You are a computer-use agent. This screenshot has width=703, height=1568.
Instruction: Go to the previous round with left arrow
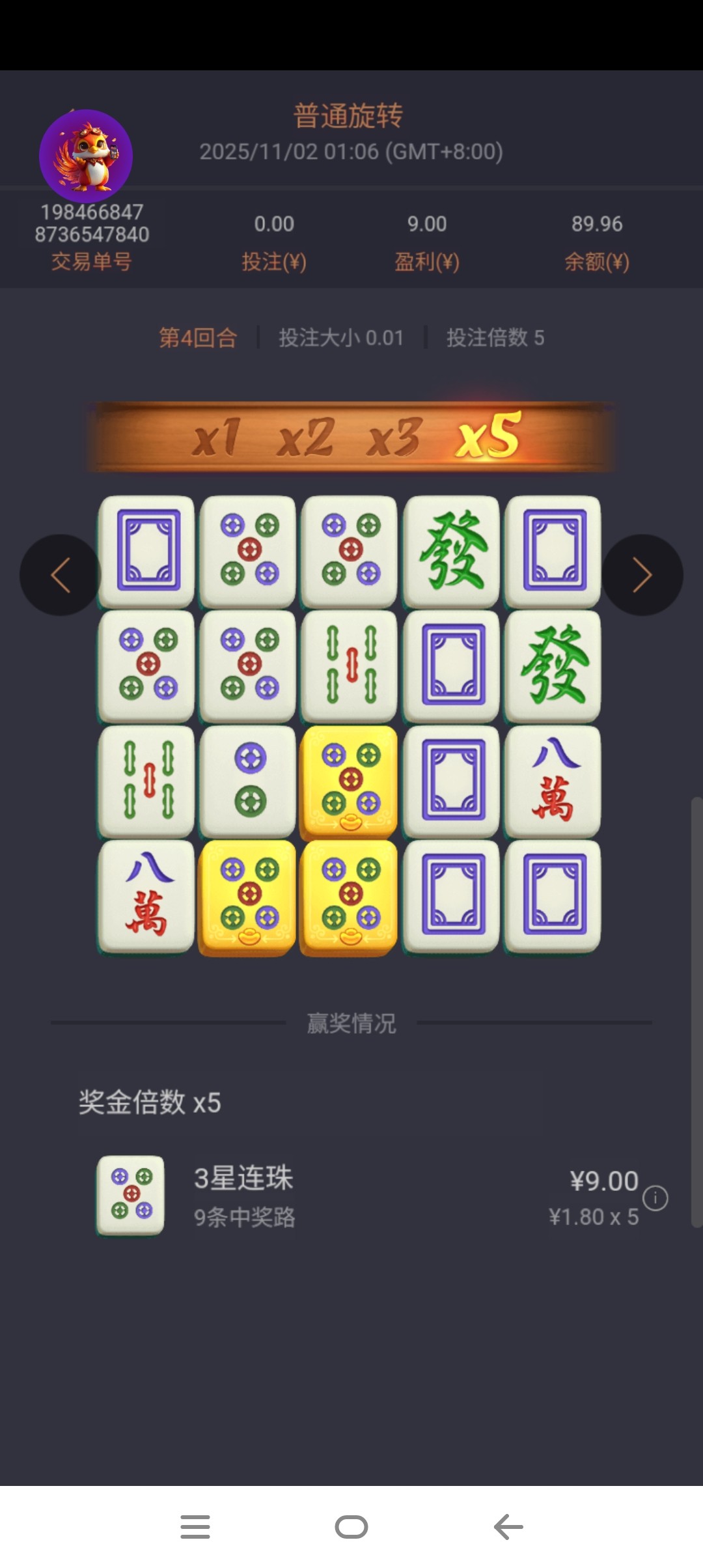coord(60,575)
